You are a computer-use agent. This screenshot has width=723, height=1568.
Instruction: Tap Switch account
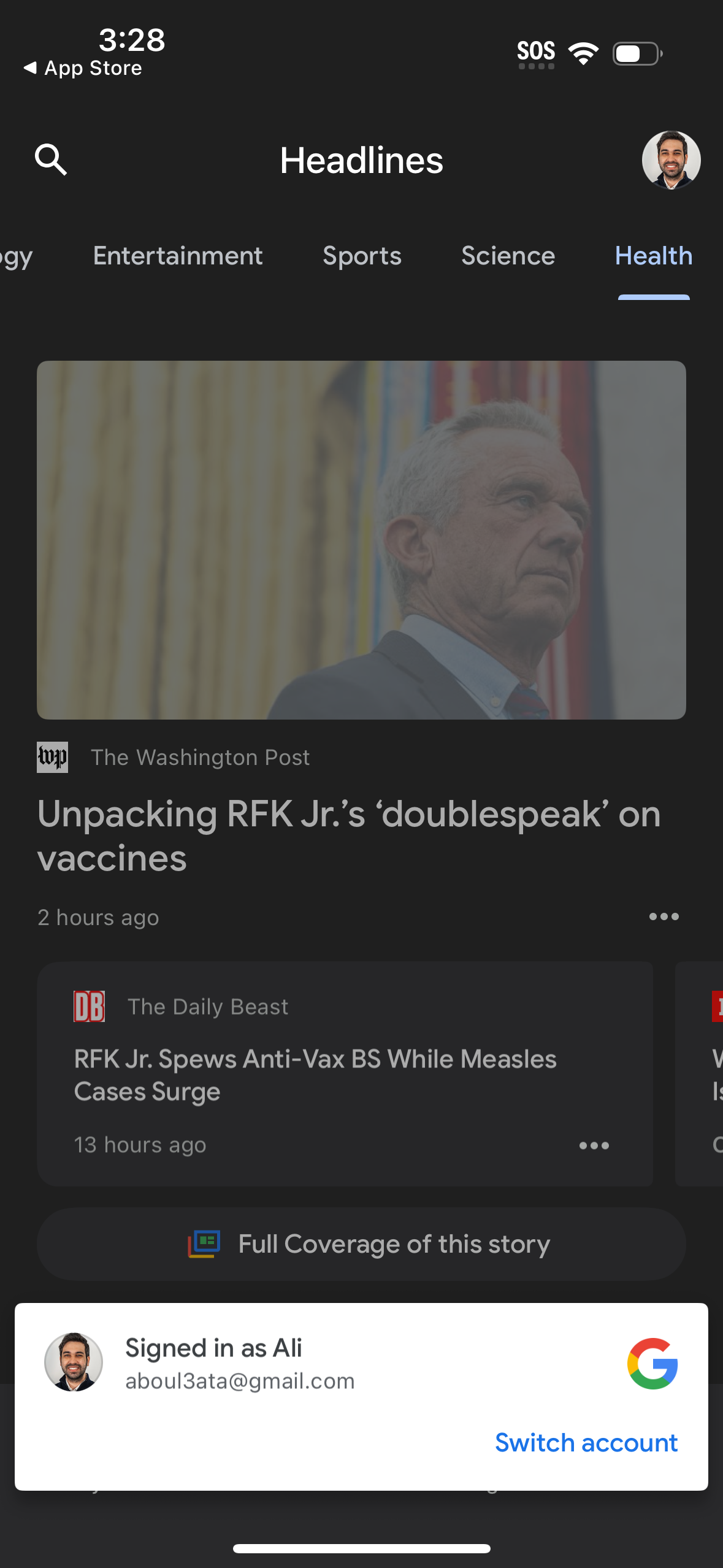click(x=585, y=1442)
